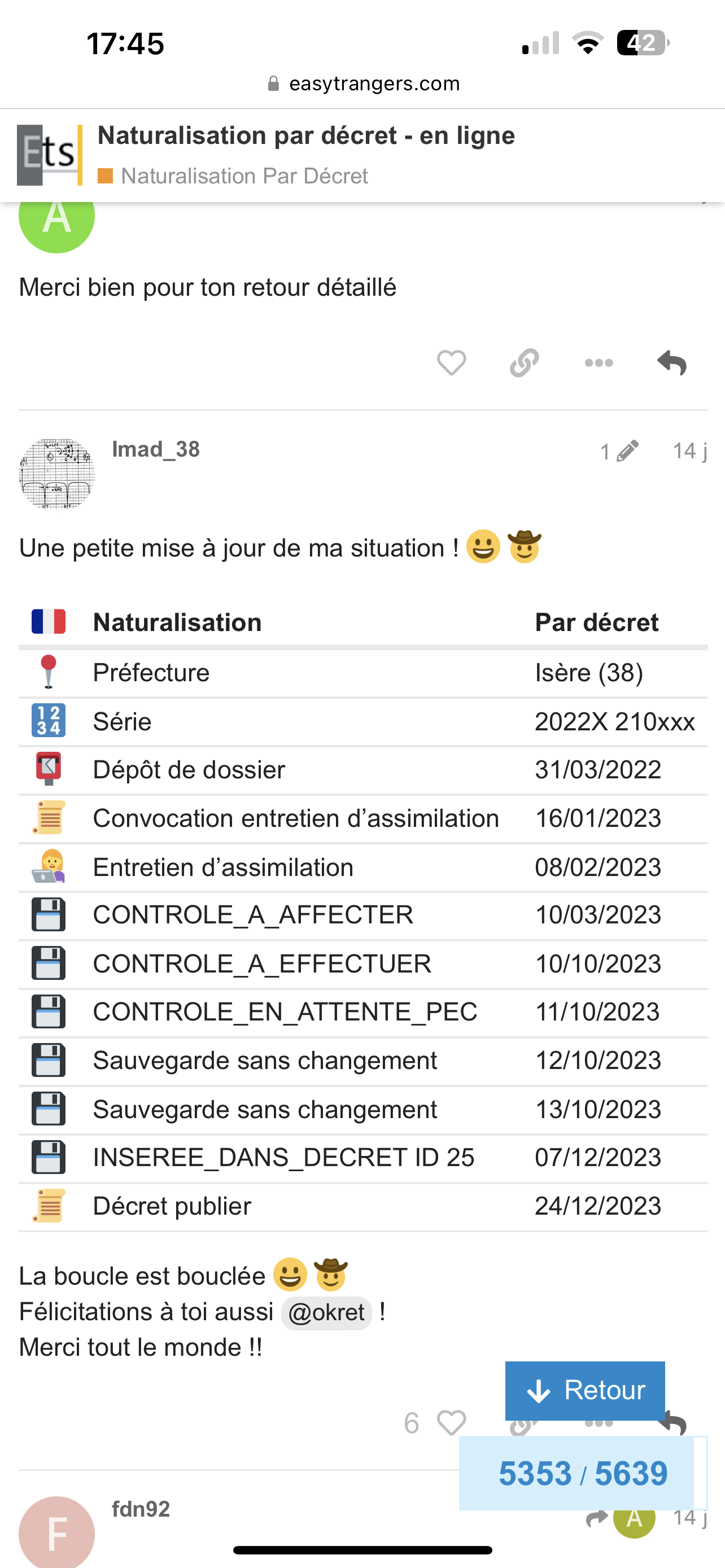Open more actions on "Merci bien" post
Viewport: 725px width, 1568px height.
point(599,363)
